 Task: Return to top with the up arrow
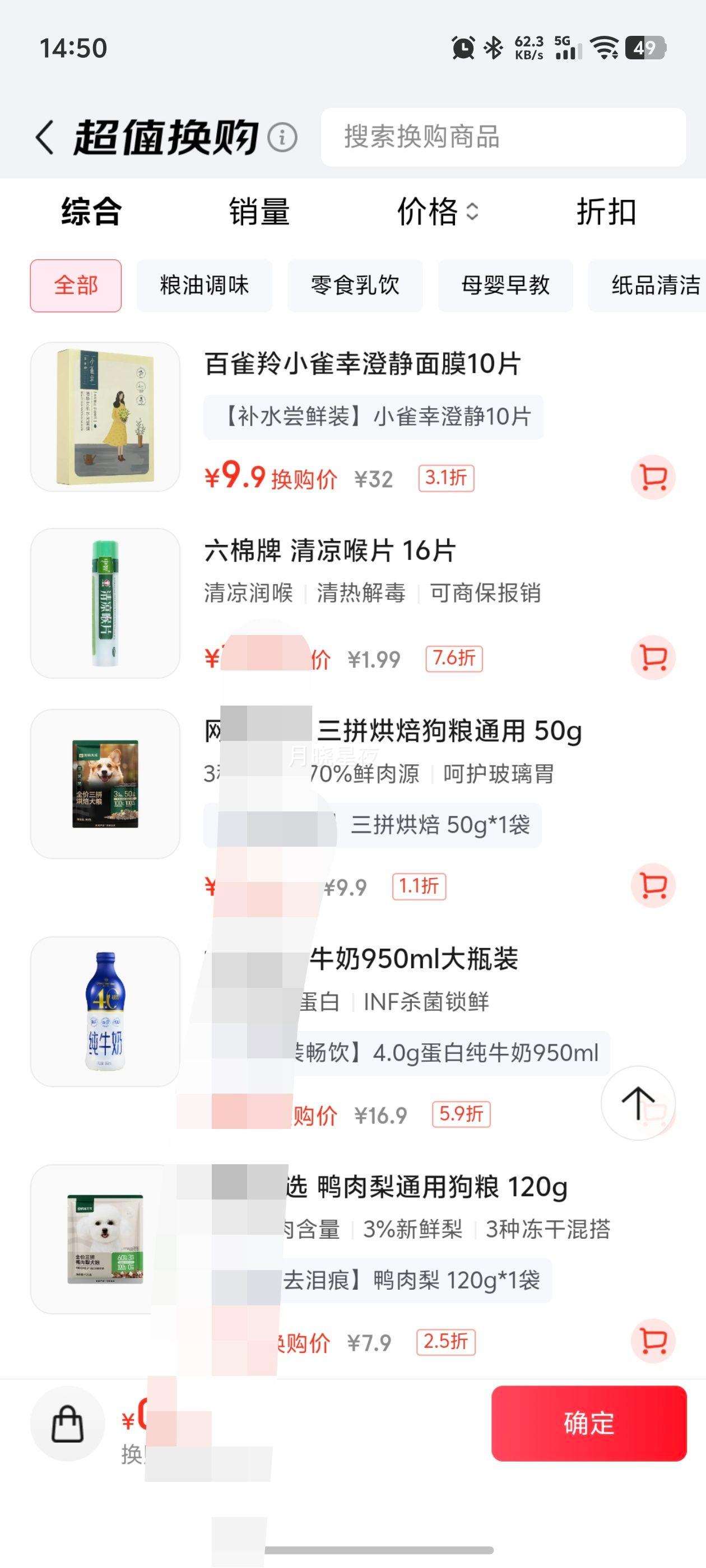(x=638, y=1102)
